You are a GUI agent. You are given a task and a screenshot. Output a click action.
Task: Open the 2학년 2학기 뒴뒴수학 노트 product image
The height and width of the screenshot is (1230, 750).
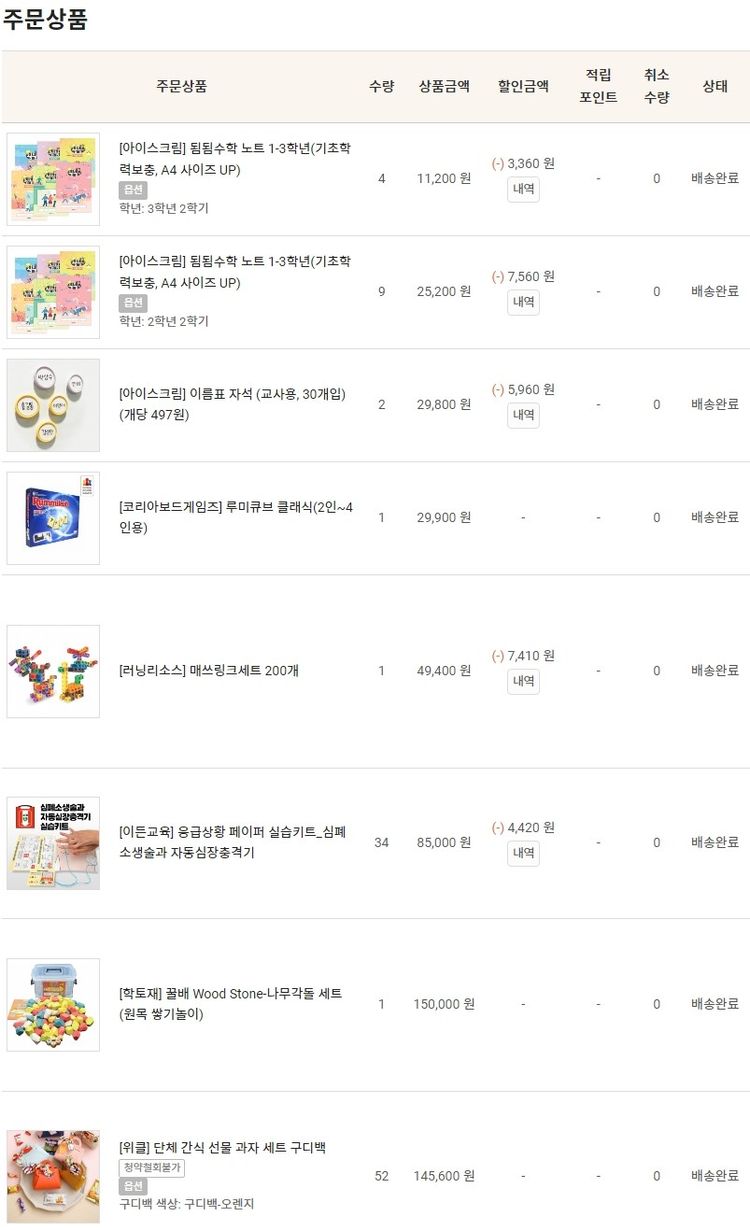point(53,292)
